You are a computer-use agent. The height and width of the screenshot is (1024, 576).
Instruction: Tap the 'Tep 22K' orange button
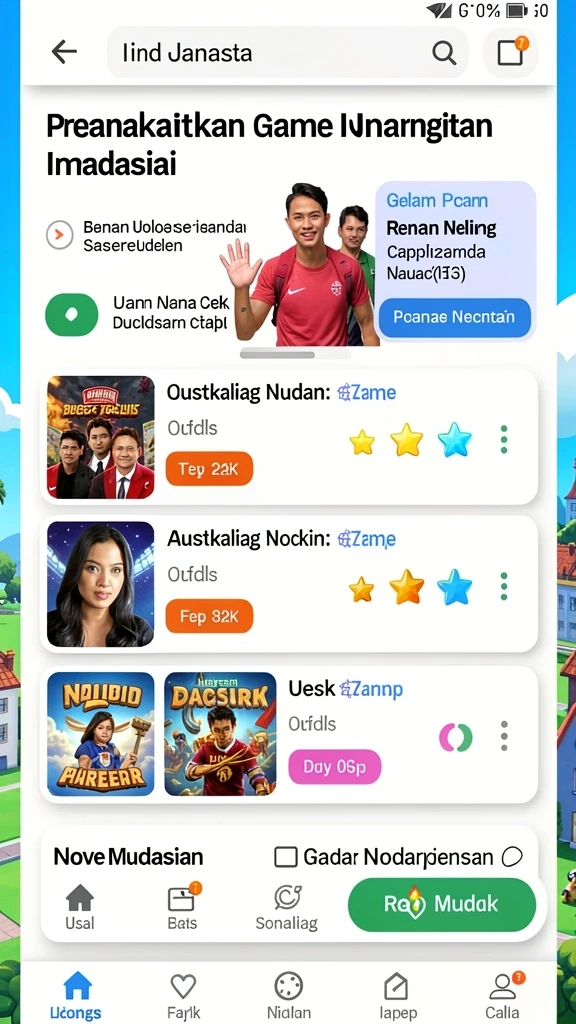click(x=209, y=469)
